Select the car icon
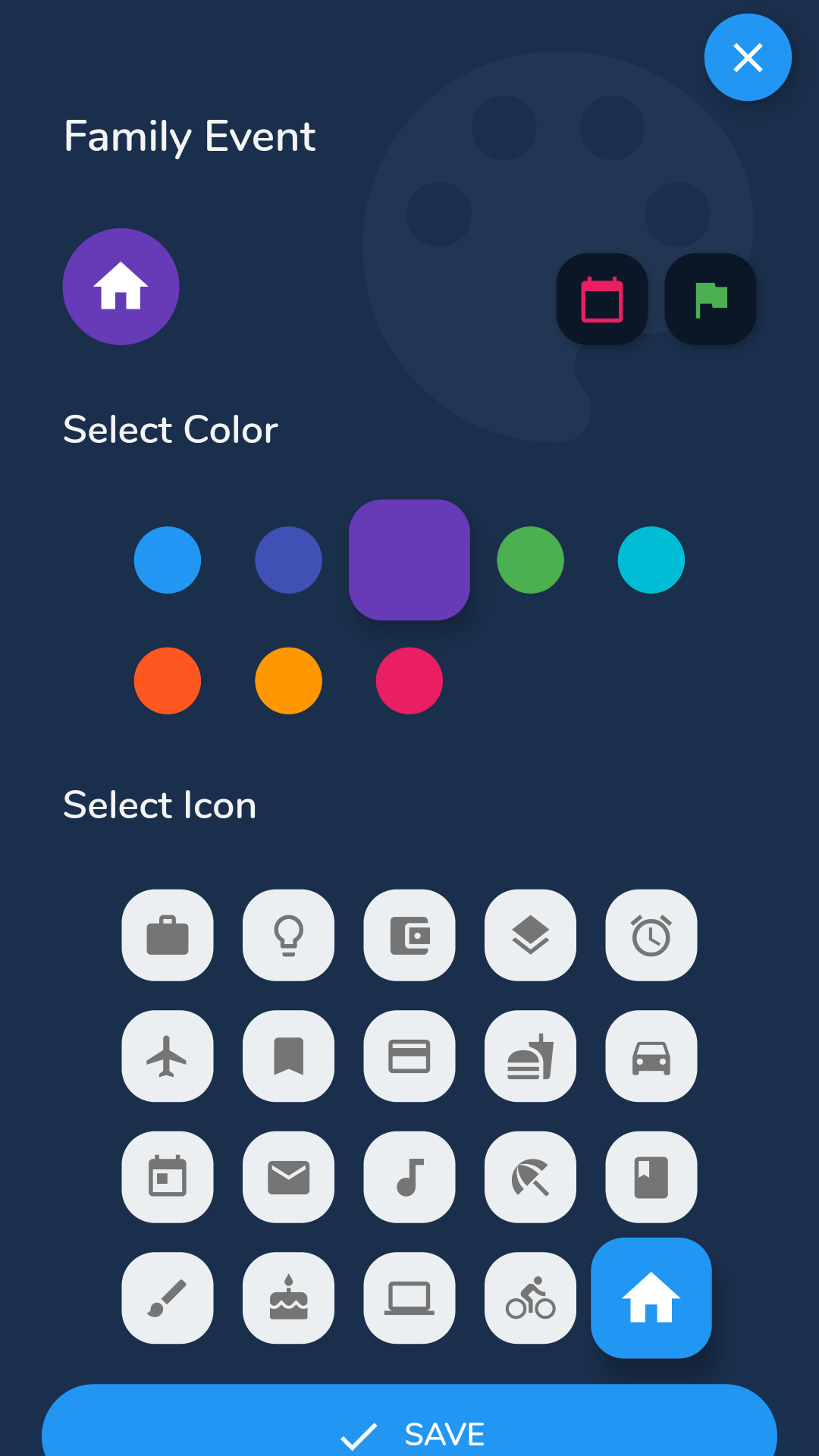Image resolution: width=819 pixels, height=1456 pixels. [651, 1056]
